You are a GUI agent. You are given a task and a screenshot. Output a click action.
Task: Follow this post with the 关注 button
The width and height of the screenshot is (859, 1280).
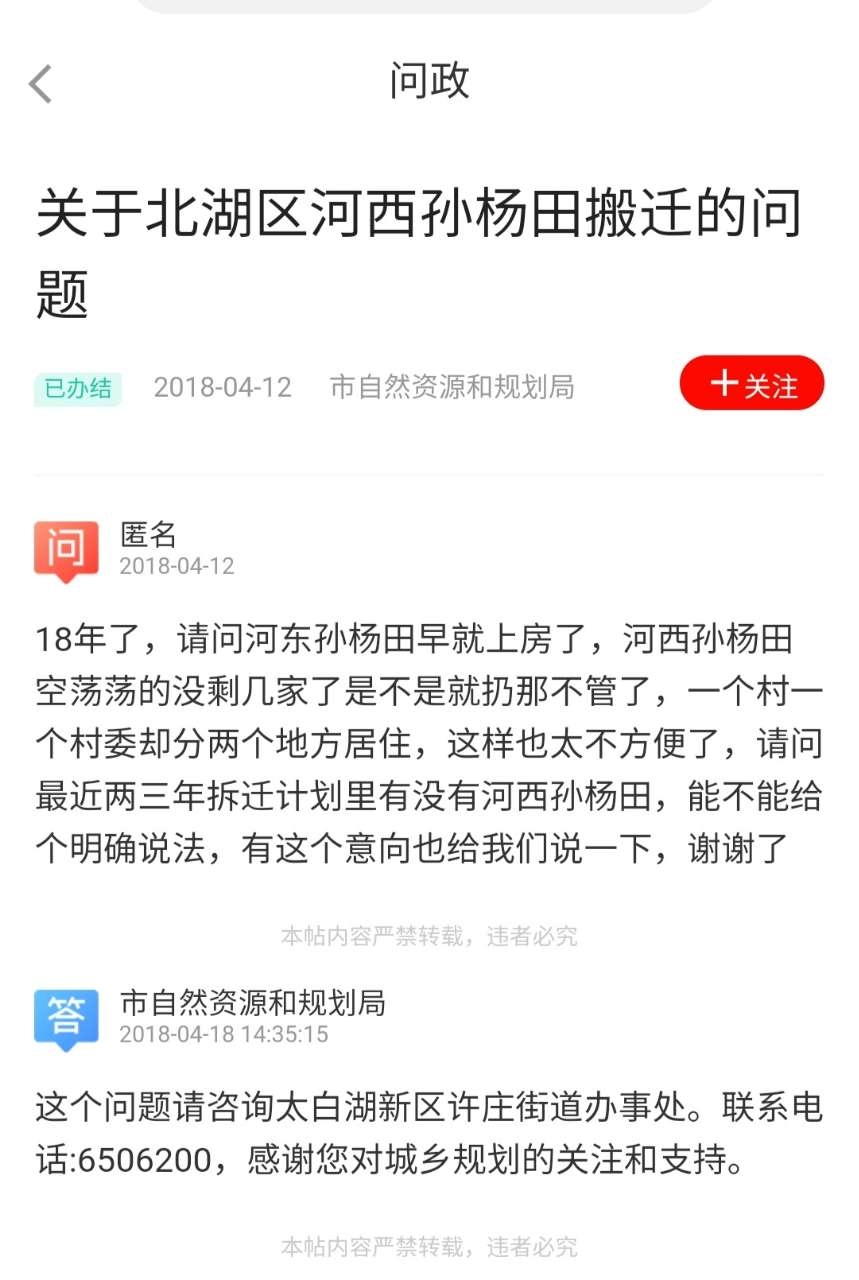752,383
